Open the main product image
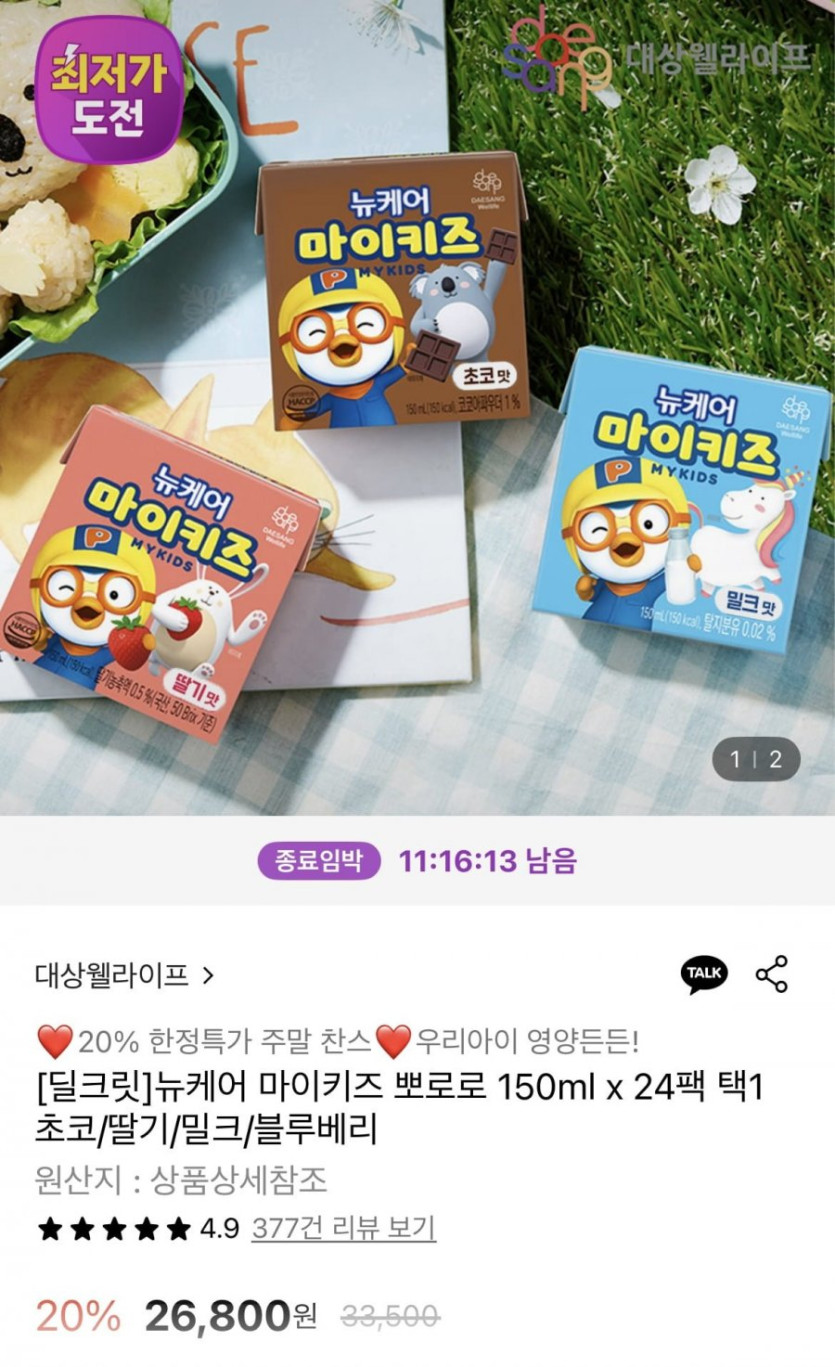Image resolution: width=835 pixels, height=1367 pixels. click(417, 408)
